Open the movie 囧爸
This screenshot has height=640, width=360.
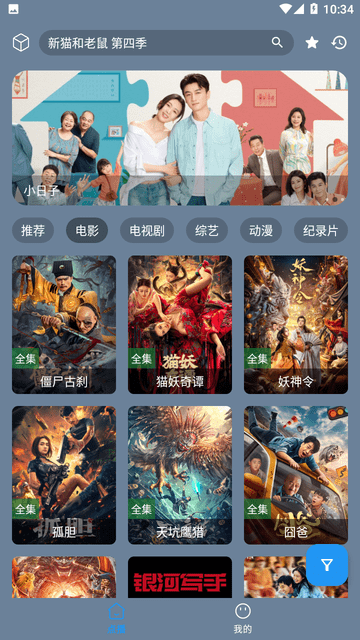pos(296,475)
